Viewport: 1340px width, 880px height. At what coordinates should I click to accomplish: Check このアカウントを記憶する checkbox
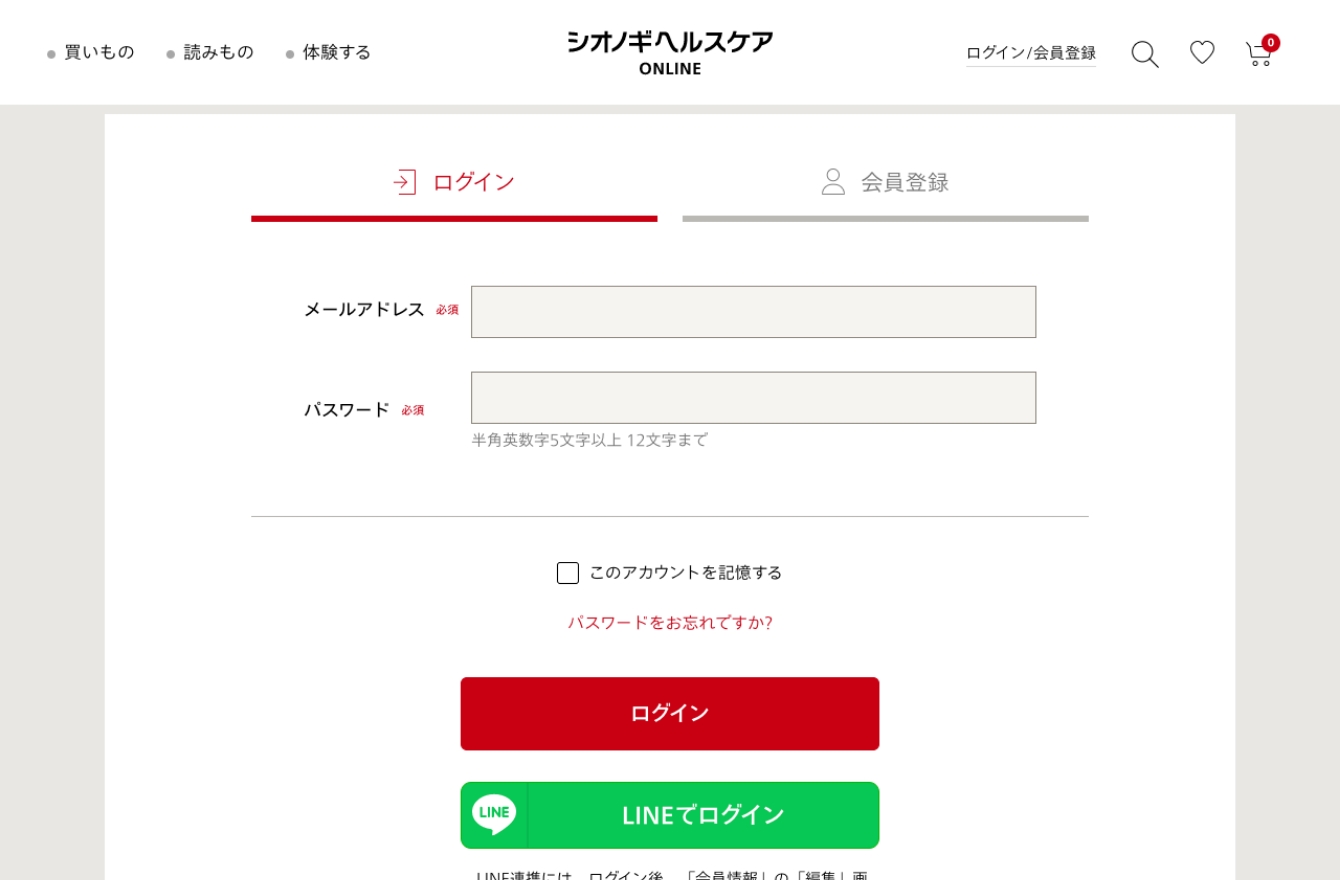(568, 573)
